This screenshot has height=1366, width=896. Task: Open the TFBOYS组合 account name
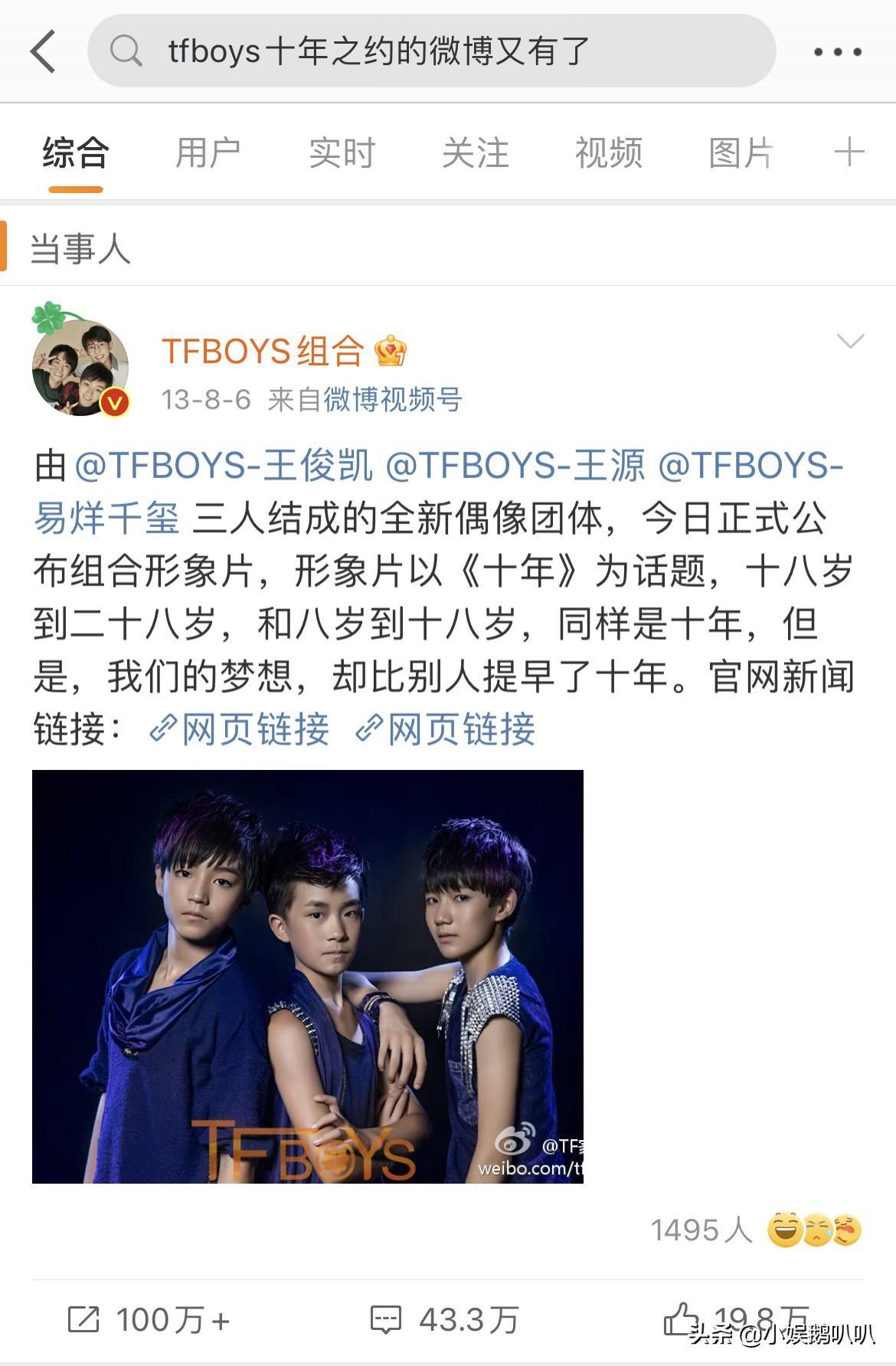263,352
